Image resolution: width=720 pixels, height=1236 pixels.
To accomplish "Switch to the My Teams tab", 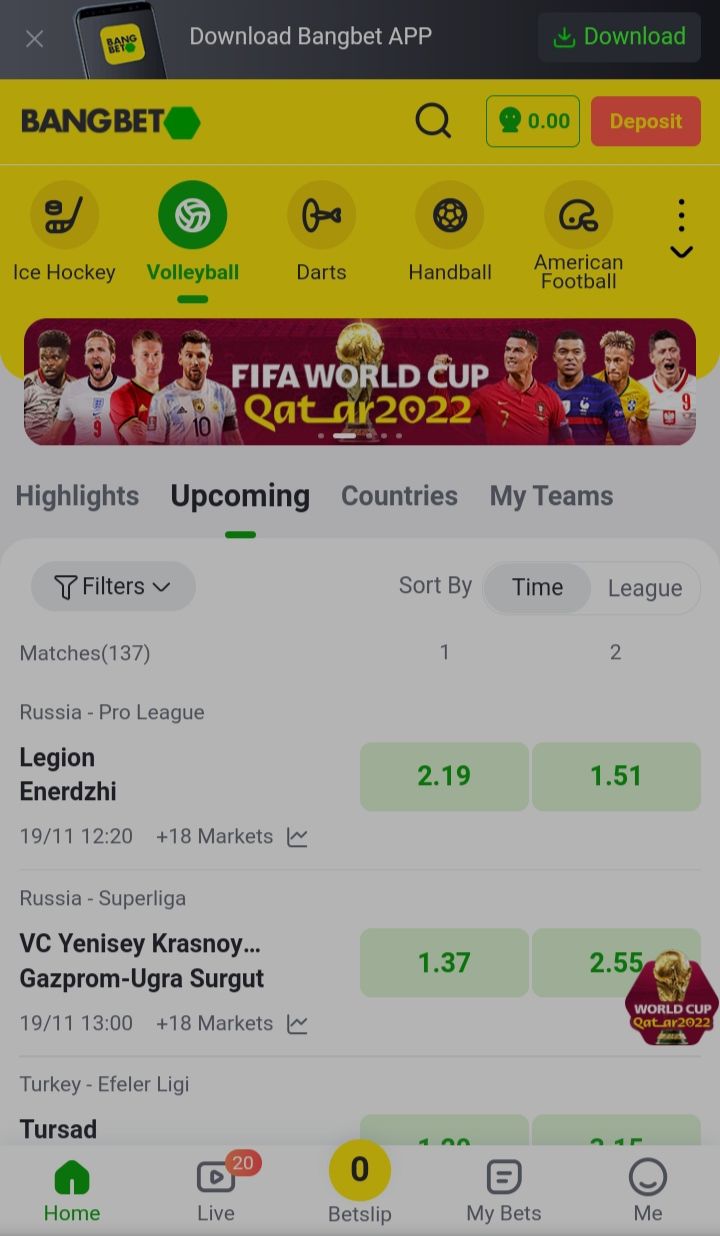I will point(551,496).
